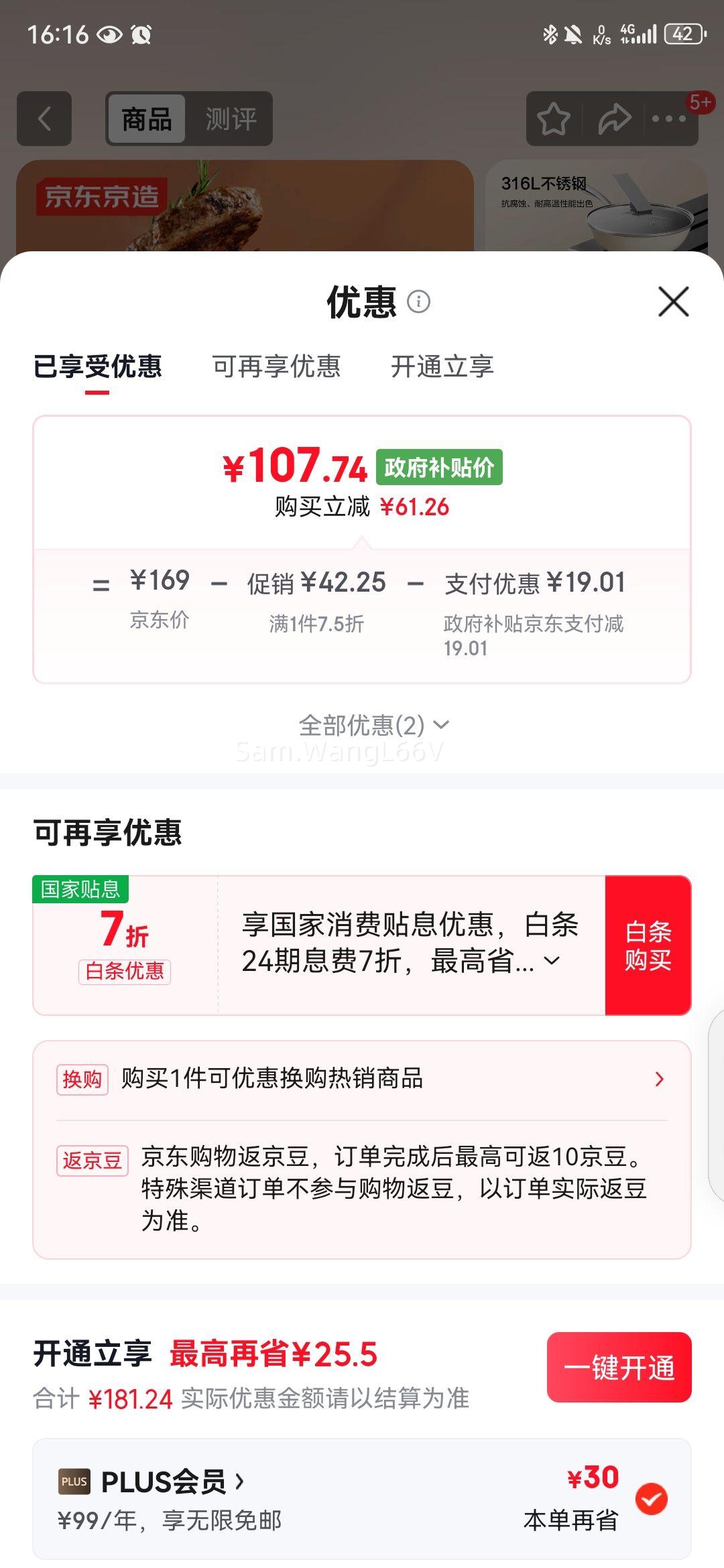Close the 优惠 discount popup
Screen dimensions: 724x1568
pyautogui.click(x=673, y=302)
